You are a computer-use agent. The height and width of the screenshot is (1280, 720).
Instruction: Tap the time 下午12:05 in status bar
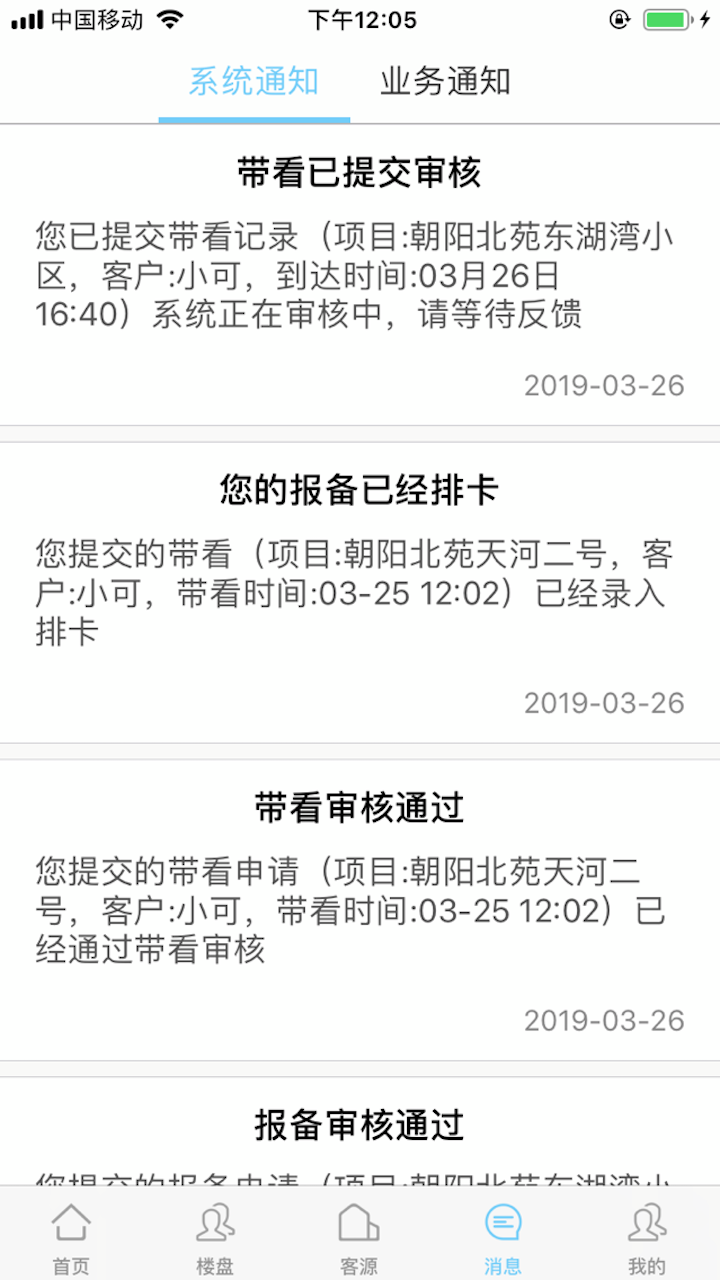(360, 17)
